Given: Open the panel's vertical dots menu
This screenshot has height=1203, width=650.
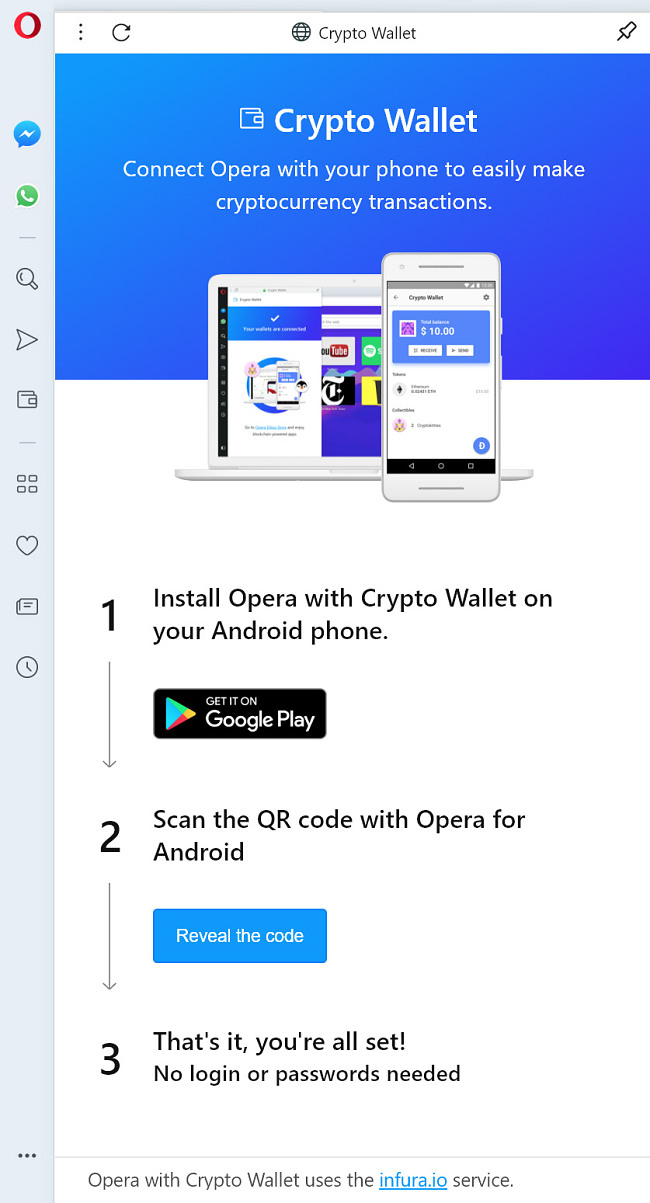Looking at the screenshot, I should click(81, 32).
